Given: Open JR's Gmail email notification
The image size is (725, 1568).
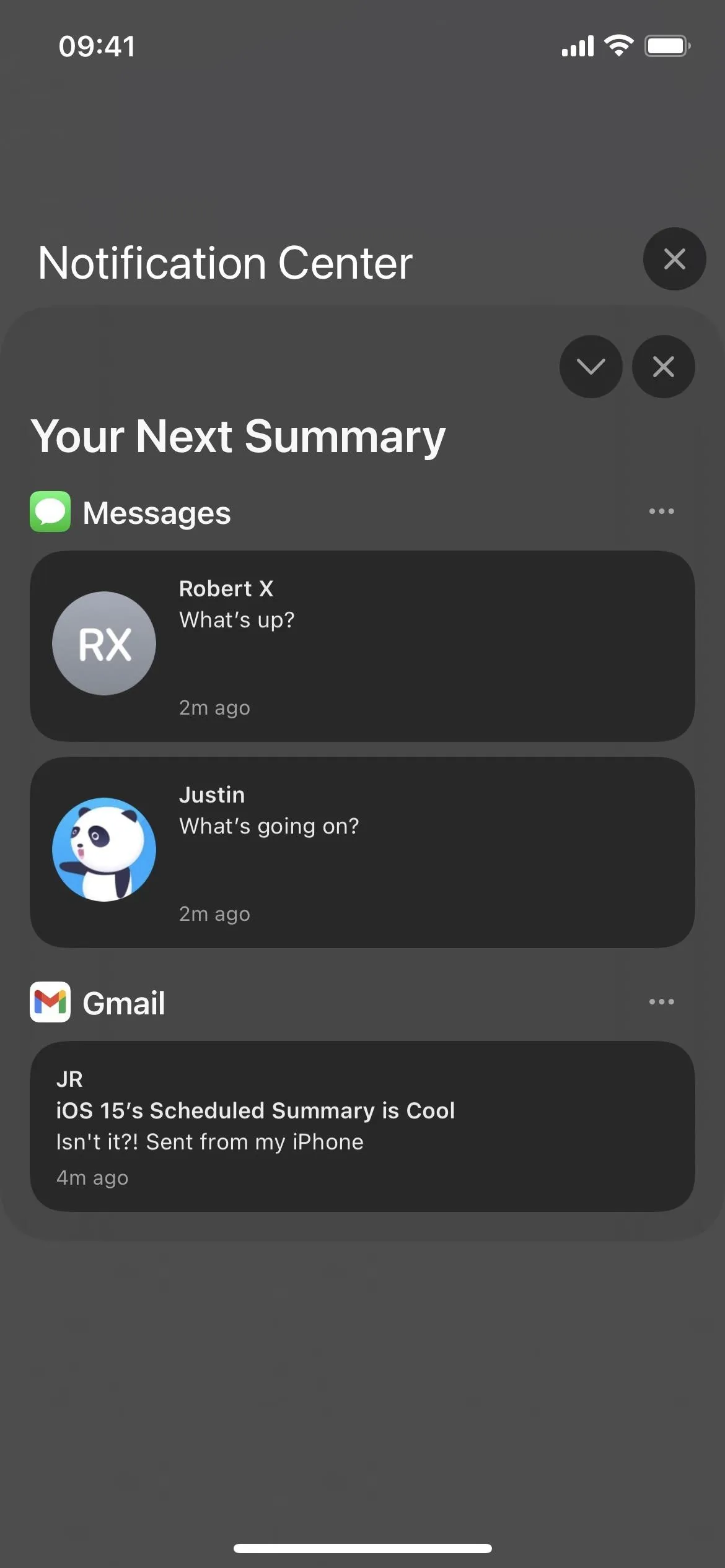Looking at the screenshot, I should [x=362, y=1126].
